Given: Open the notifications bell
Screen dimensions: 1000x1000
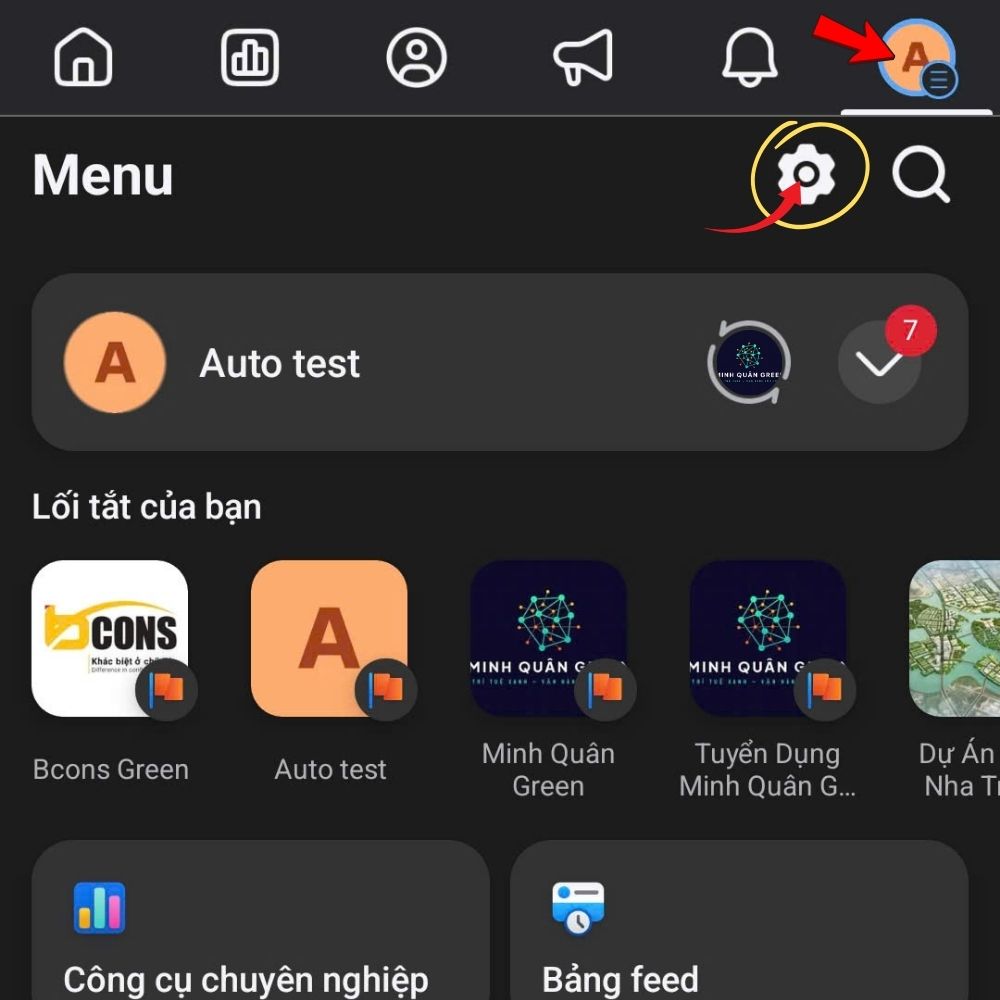Looking at the screenshot, I should [x=749, y=56].
